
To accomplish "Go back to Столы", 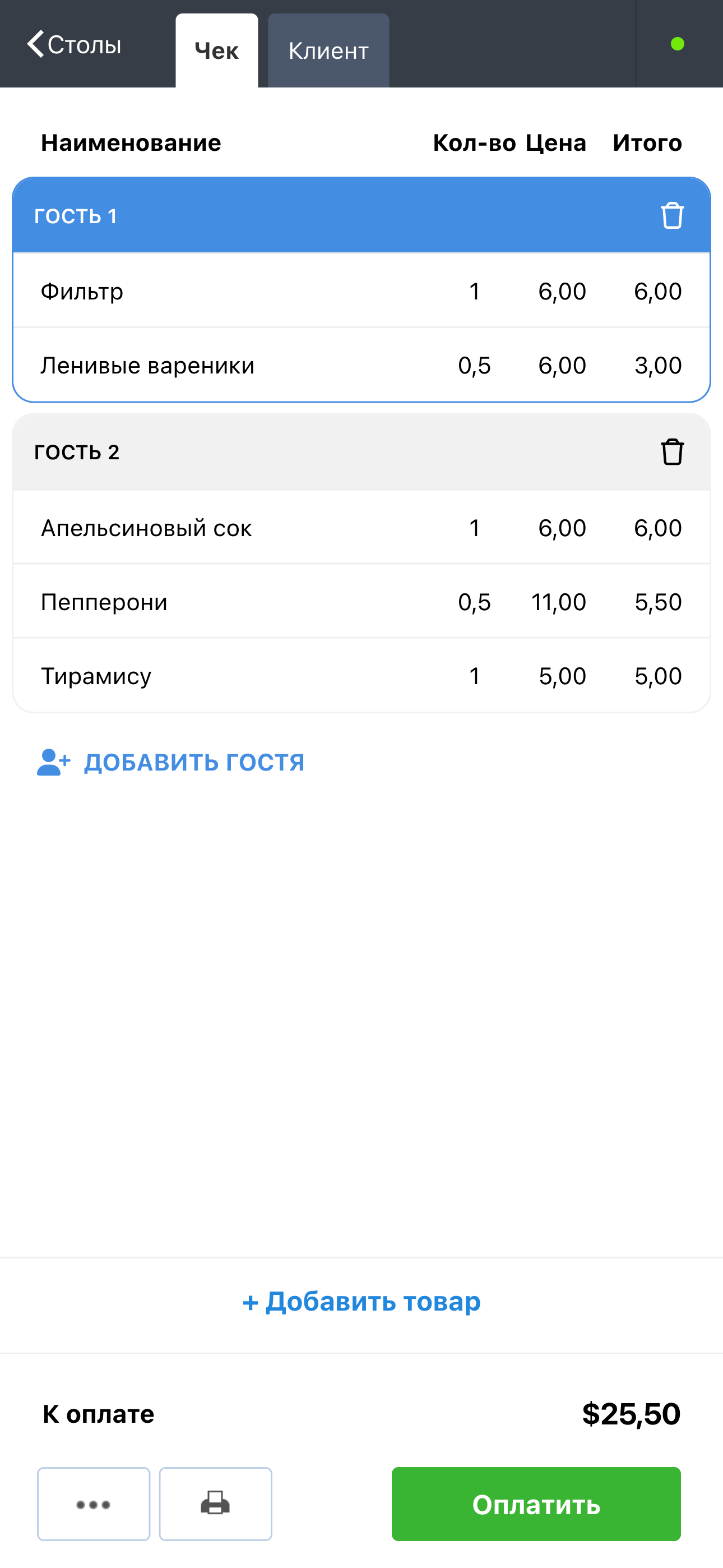I will click(x=73, y=44).
